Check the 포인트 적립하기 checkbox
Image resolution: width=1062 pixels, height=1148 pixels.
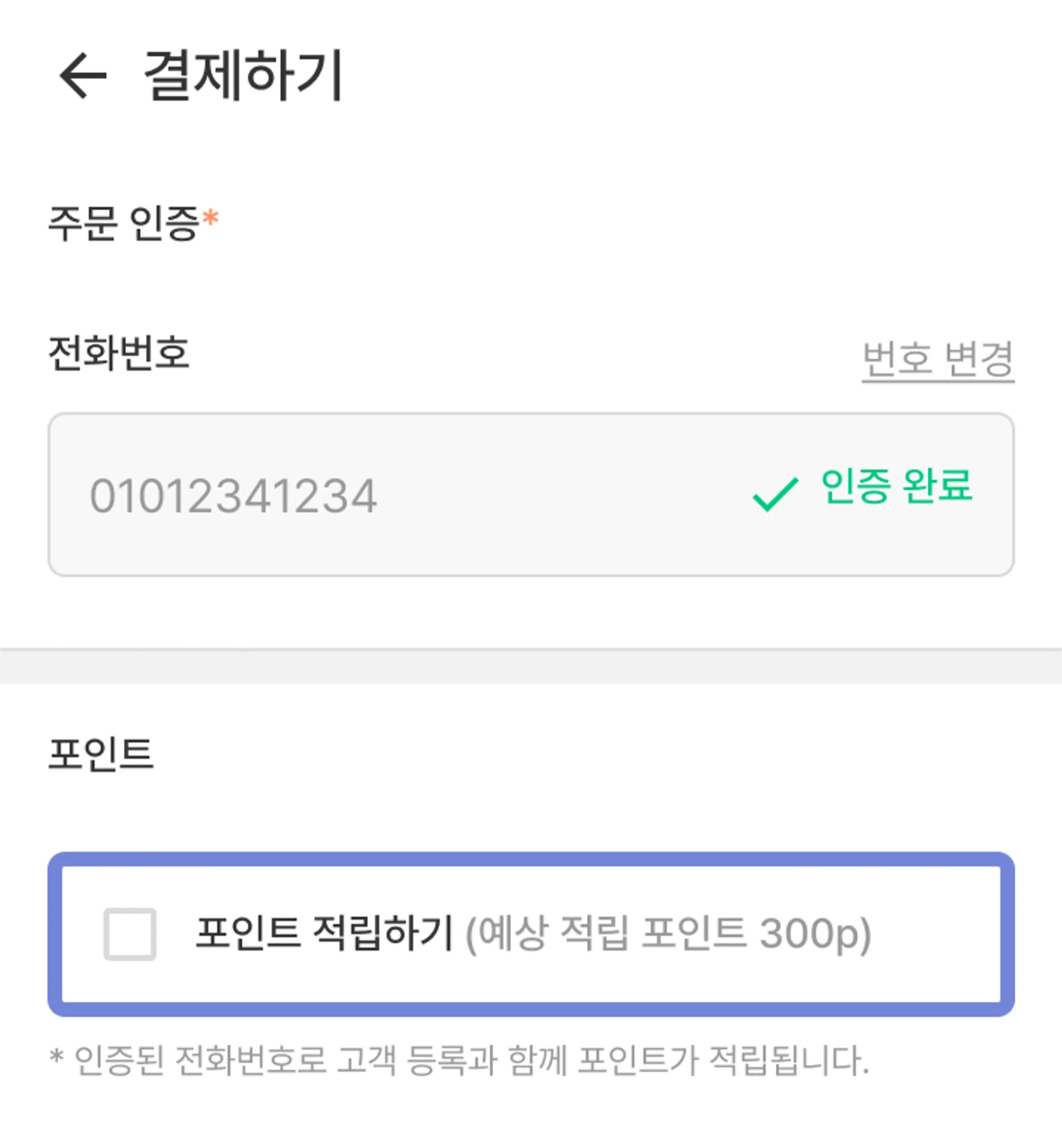click(130, 933)
